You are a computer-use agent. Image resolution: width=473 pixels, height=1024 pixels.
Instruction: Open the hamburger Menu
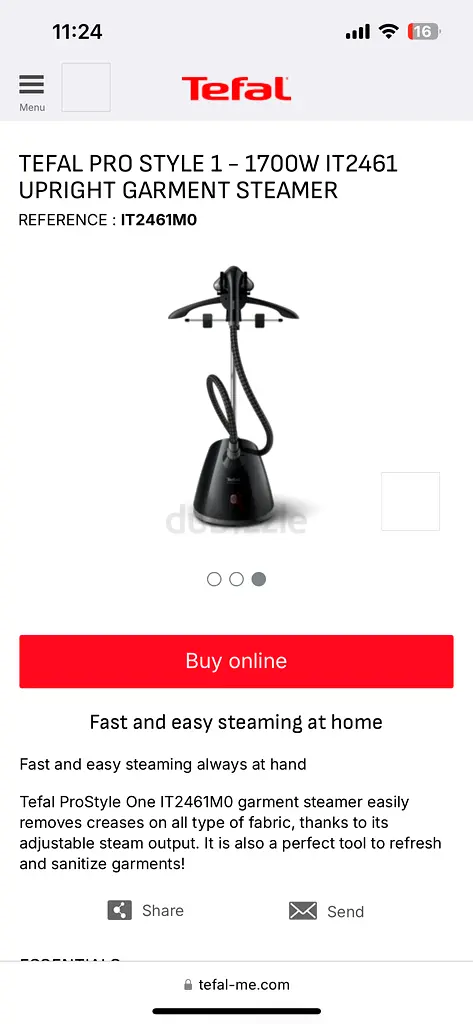click(x=31, y=92)
